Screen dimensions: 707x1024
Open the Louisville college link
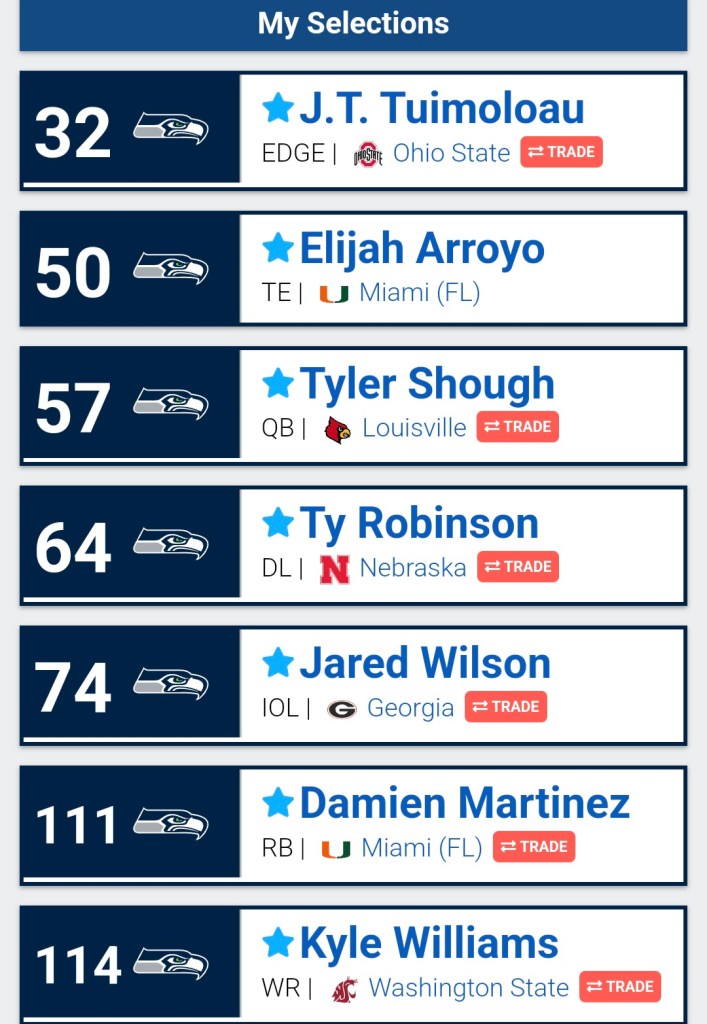point(414,428)
